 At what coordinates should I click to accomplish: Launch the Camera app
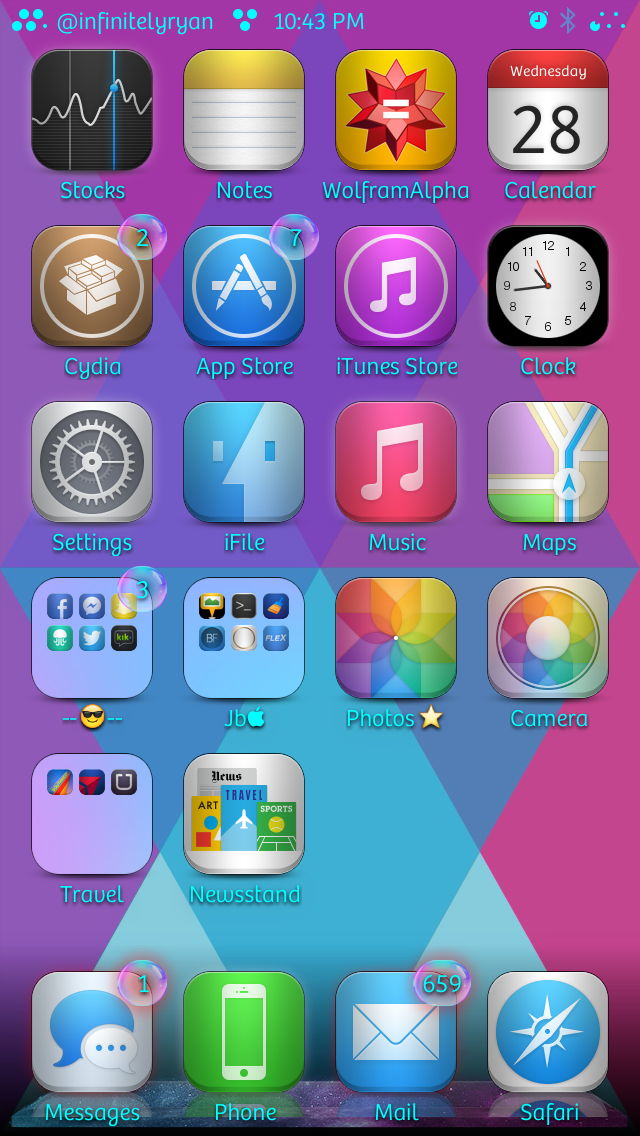[x=548, y=638]
